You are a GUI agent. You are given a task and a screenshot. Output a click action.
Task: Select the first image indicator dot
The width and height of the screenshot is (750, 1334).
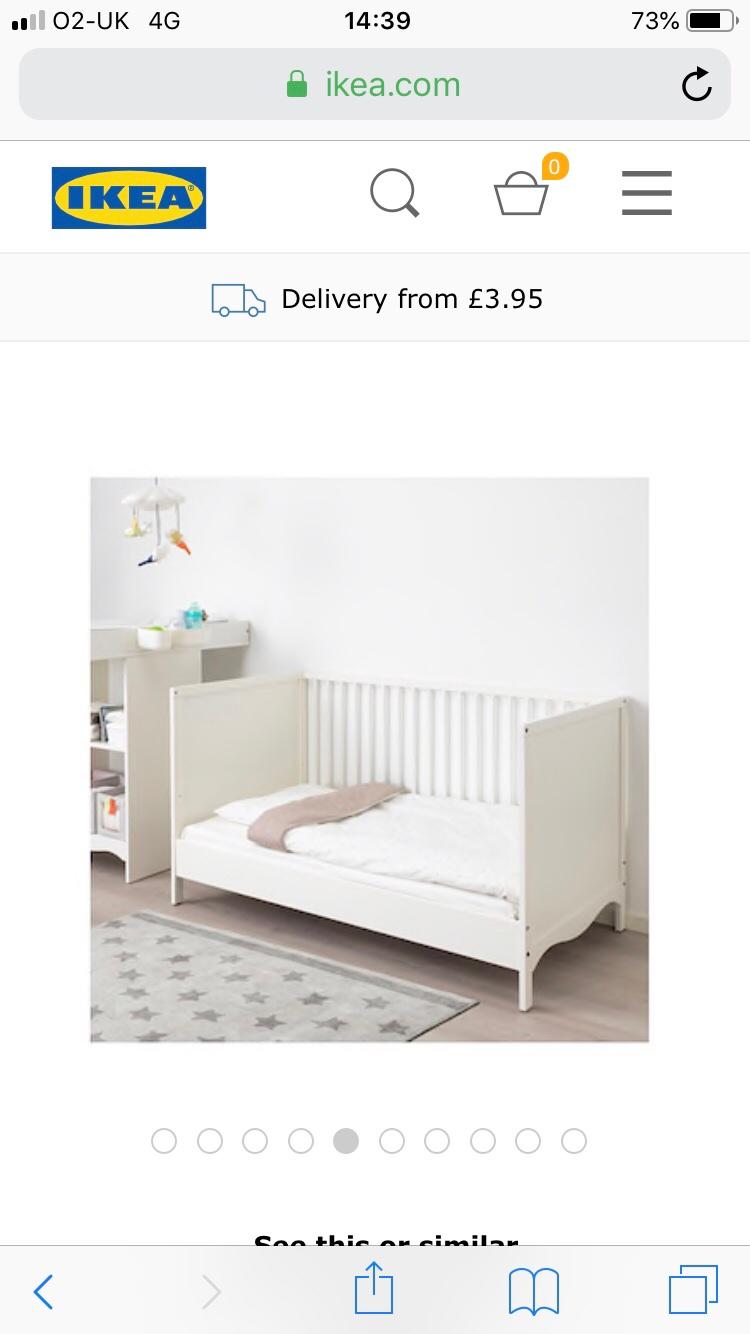click(164, 1141)
